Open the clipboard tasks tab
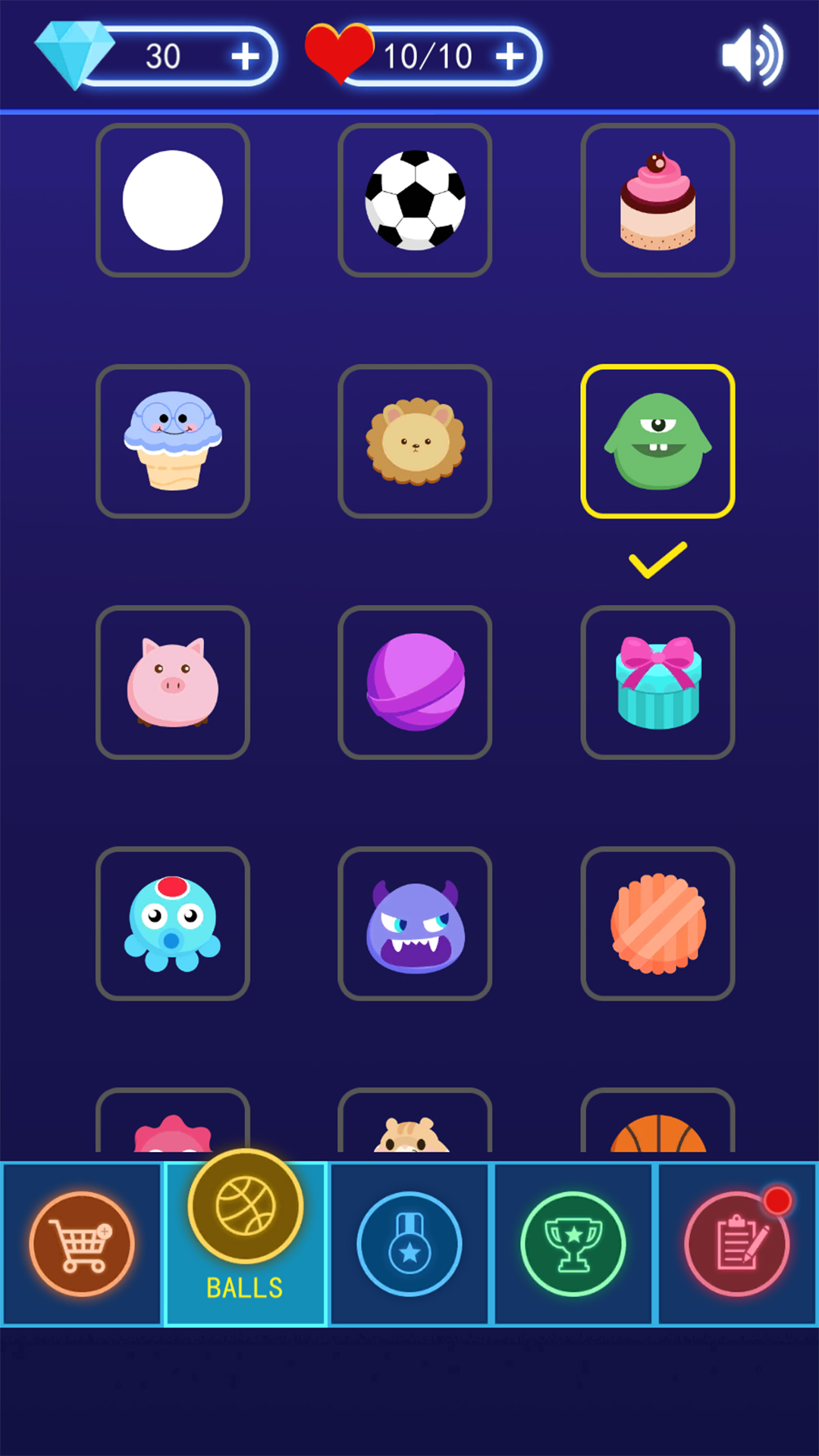This screenshot has height=1456, width=819. pos(737,1244)
